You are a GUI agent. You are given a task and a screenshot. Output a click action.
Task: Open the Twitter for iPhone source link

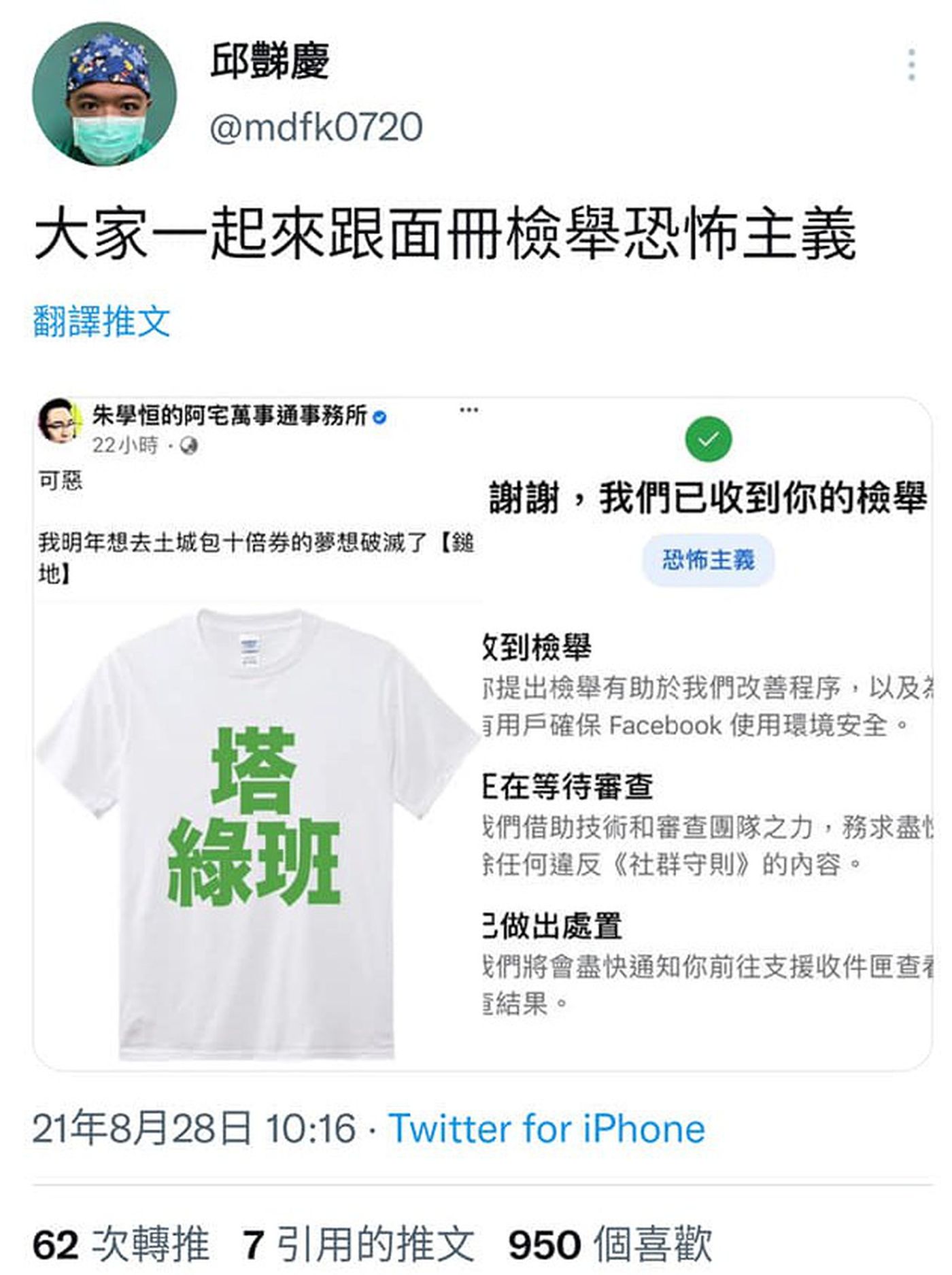pos(546,1129)
